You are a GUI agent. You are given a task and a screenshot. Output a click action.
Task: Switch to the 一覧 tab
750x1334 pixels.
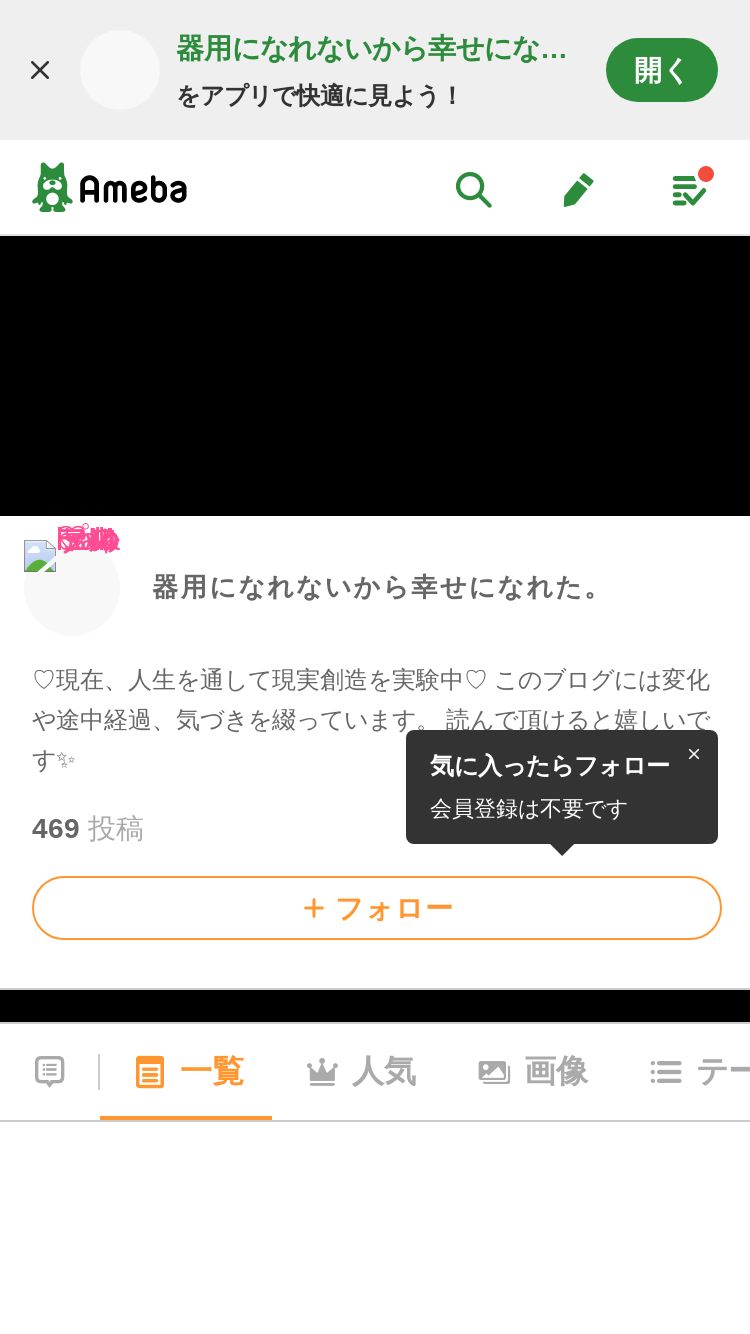point(188,1072)
